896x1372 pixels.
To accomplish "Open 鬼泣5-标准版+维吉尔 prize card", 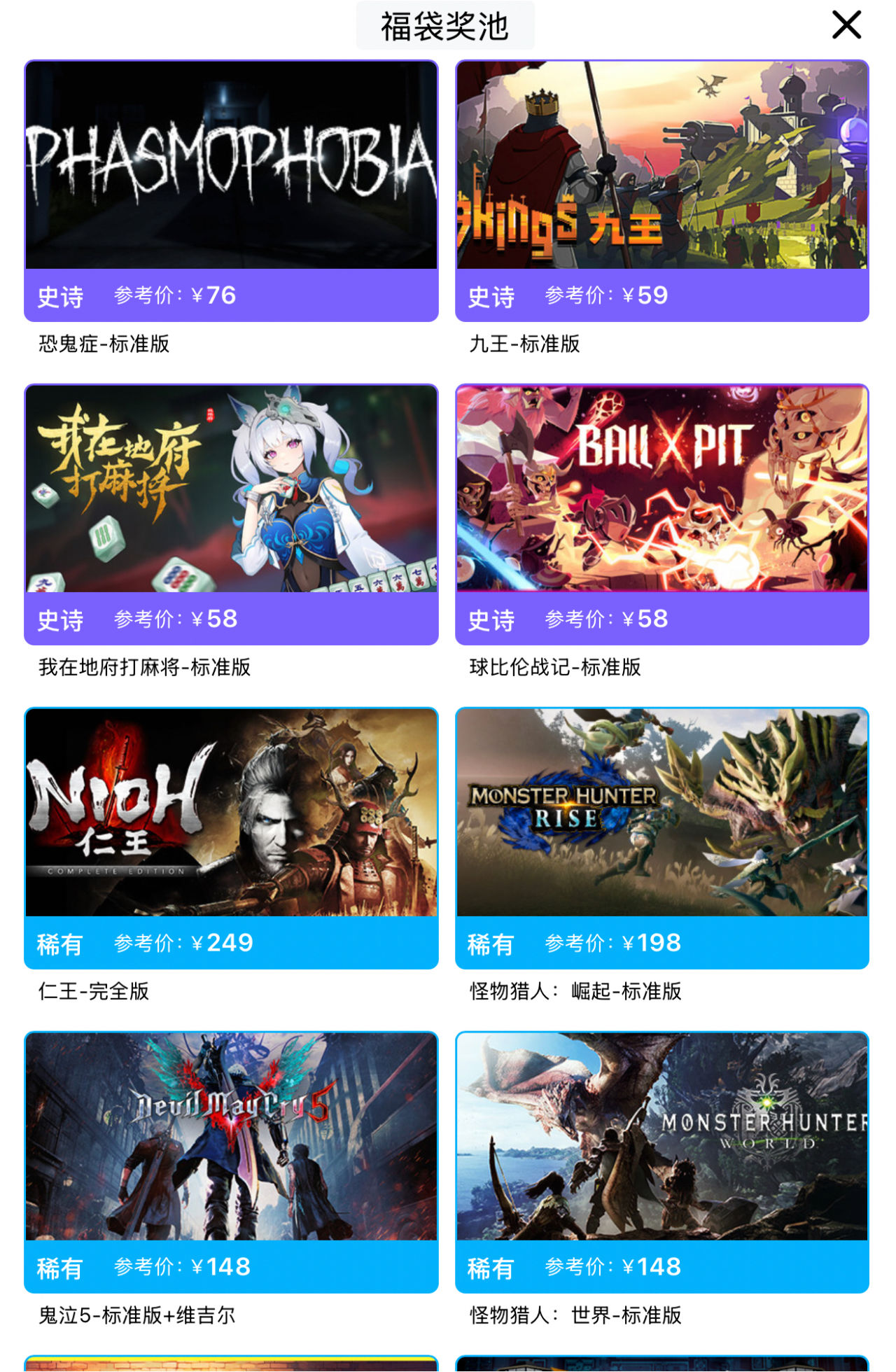I will point(231,1162).
